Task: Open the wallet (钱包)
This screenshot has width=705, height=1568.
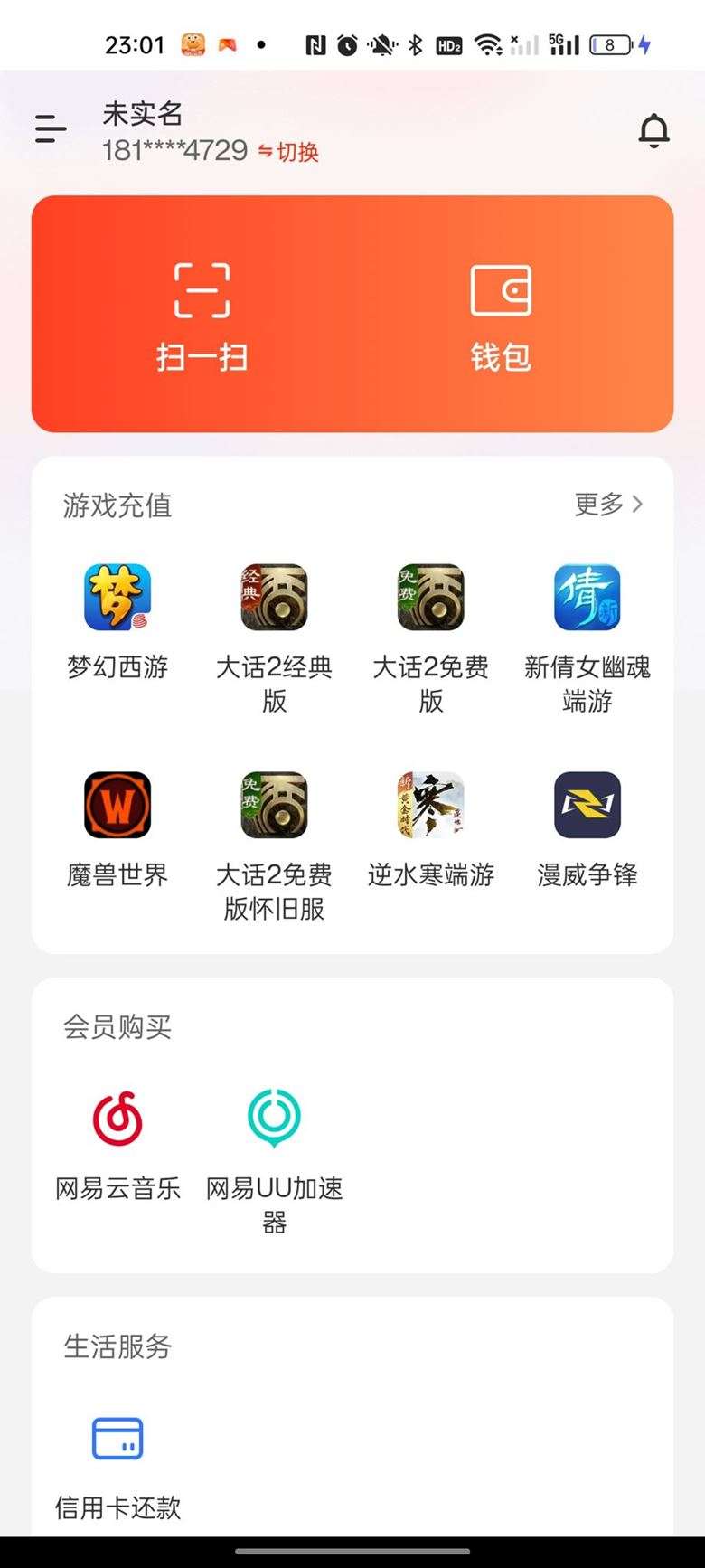Action: pos(502,312)
